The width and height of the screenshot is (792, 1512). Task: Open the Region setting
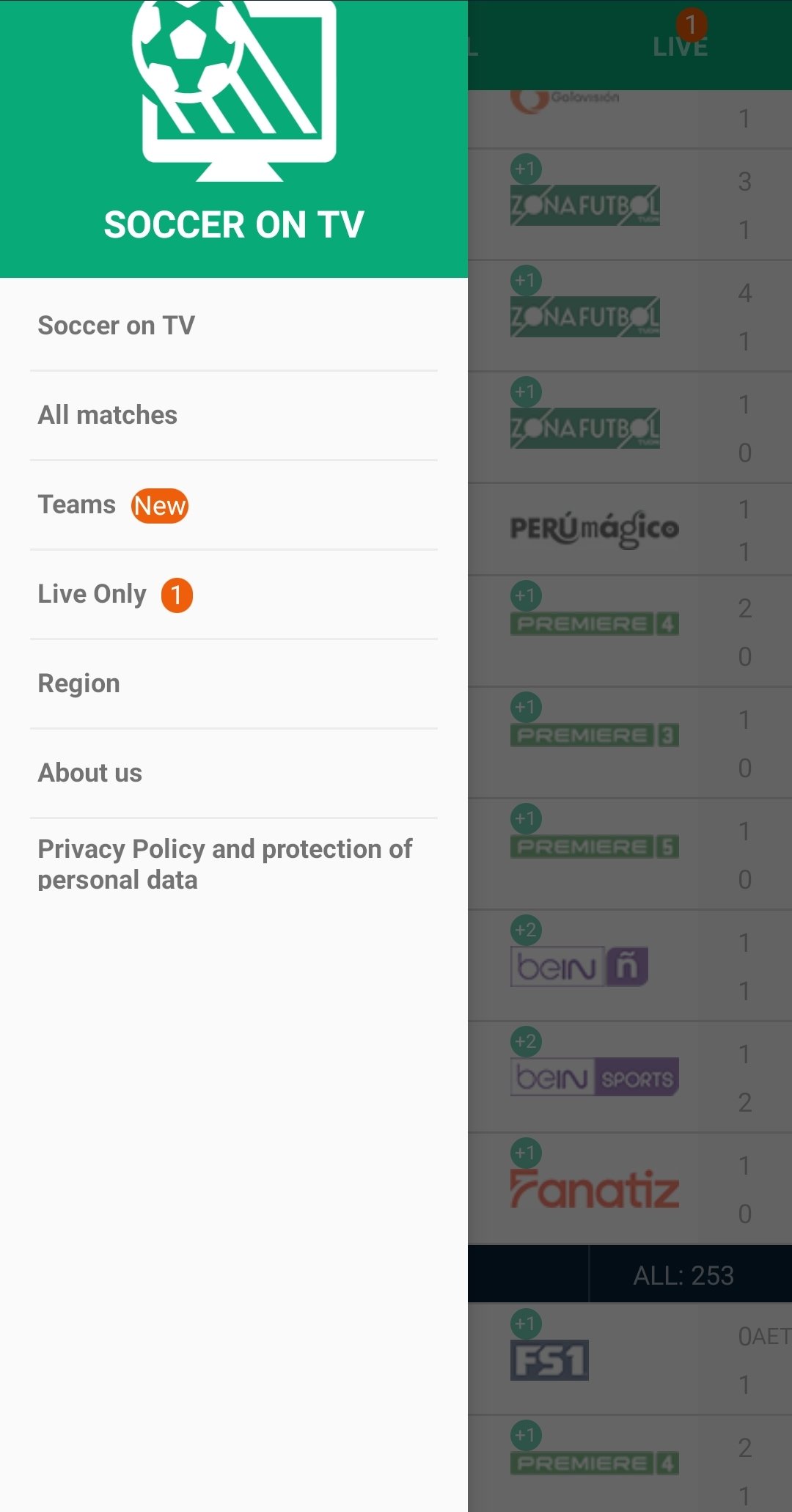pos(234,683)
